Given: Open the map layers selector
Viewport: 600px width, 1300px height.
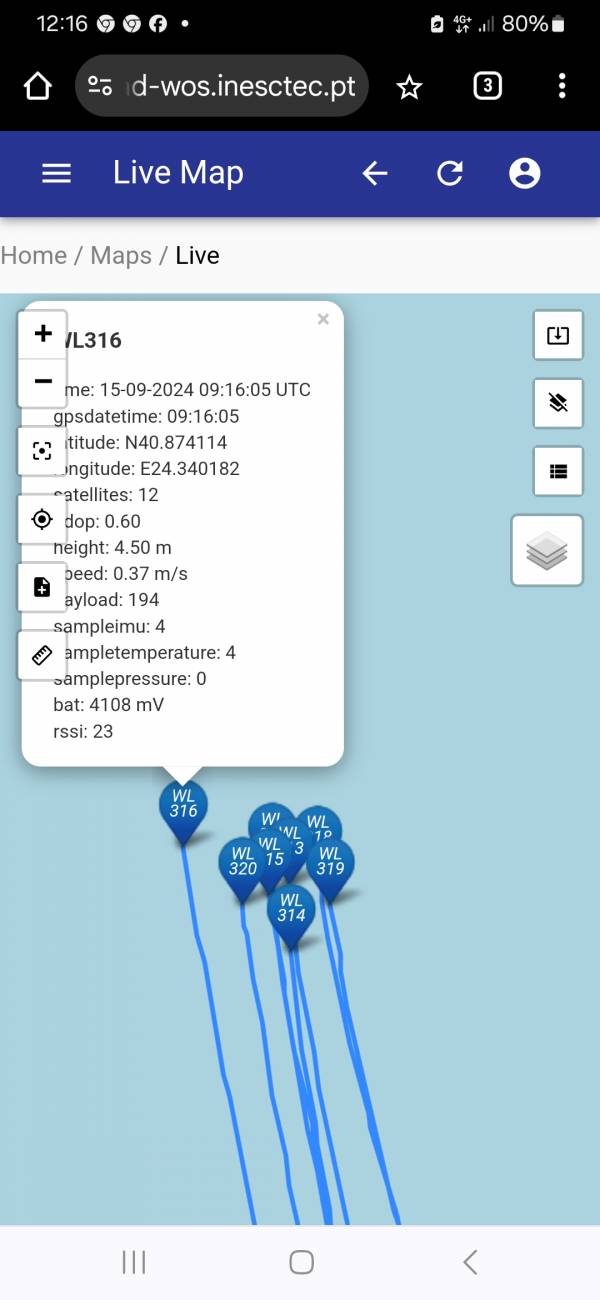Looking at the screenshot, I should [547, 550].
